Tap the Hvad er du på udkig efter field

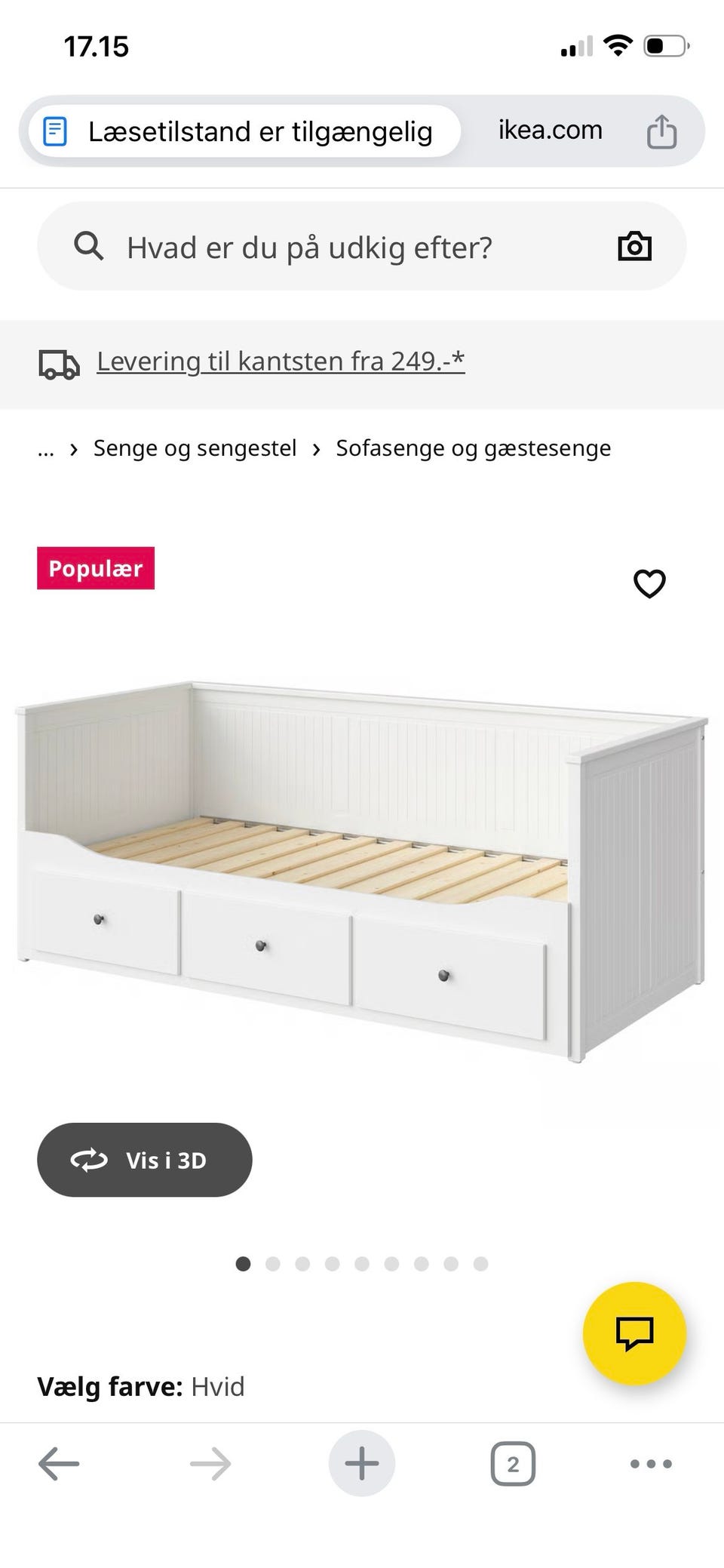click(309, 246)
